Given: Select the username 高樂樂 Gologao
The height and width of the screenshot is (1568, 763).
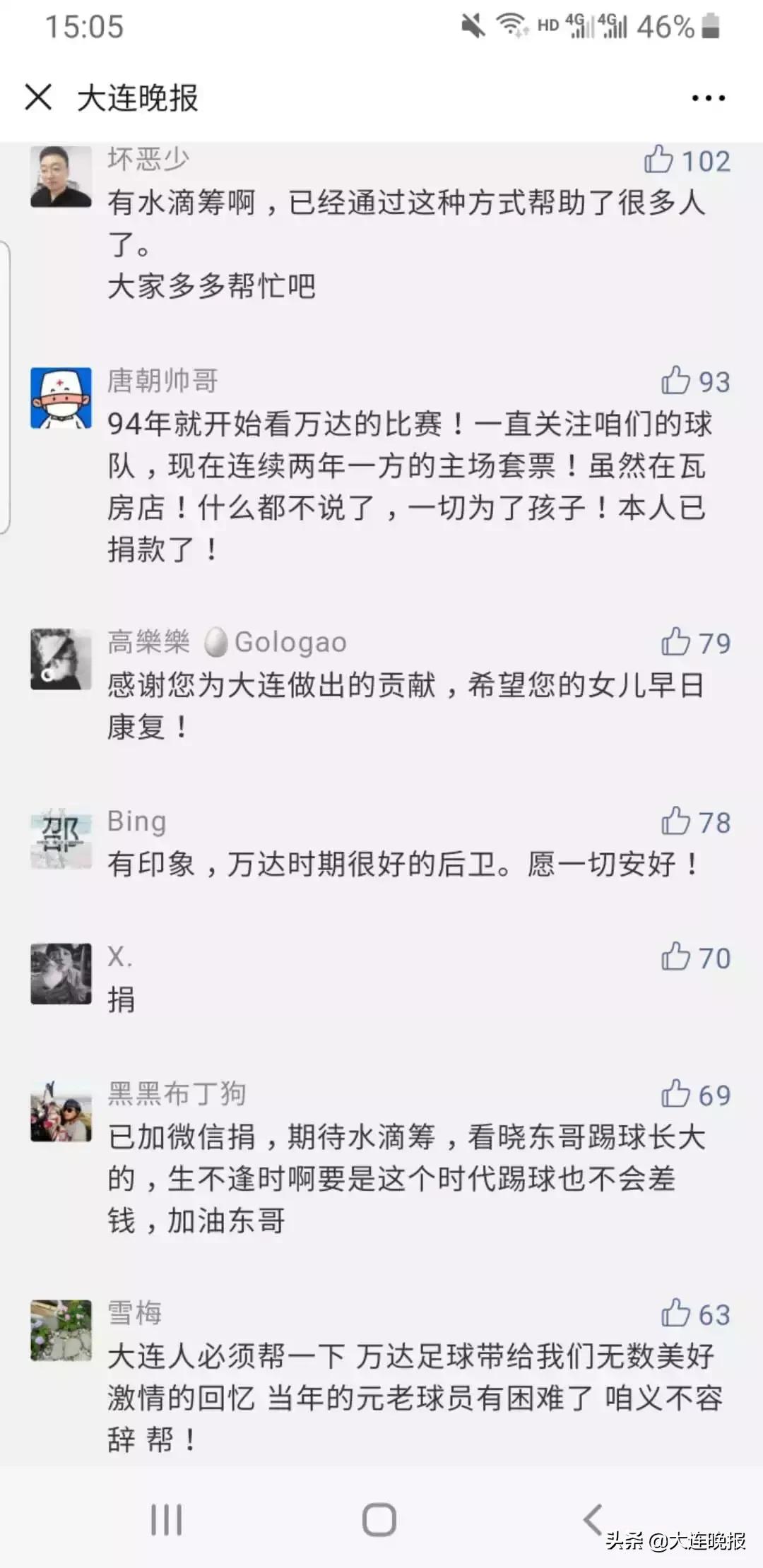Looking at the screenshot, I should click(x=226, y=643).
